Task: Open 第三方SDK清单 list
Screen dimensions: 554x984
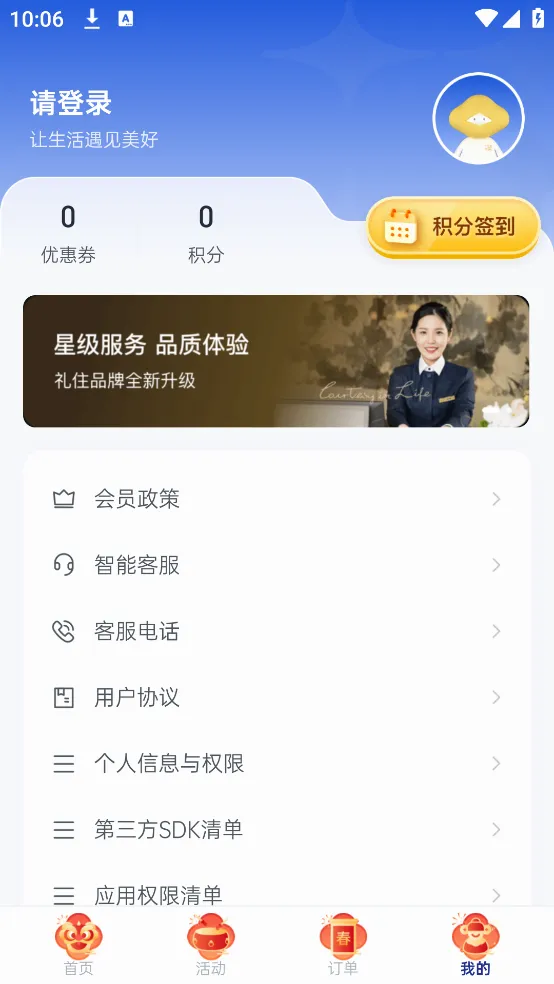Action: 277,829
